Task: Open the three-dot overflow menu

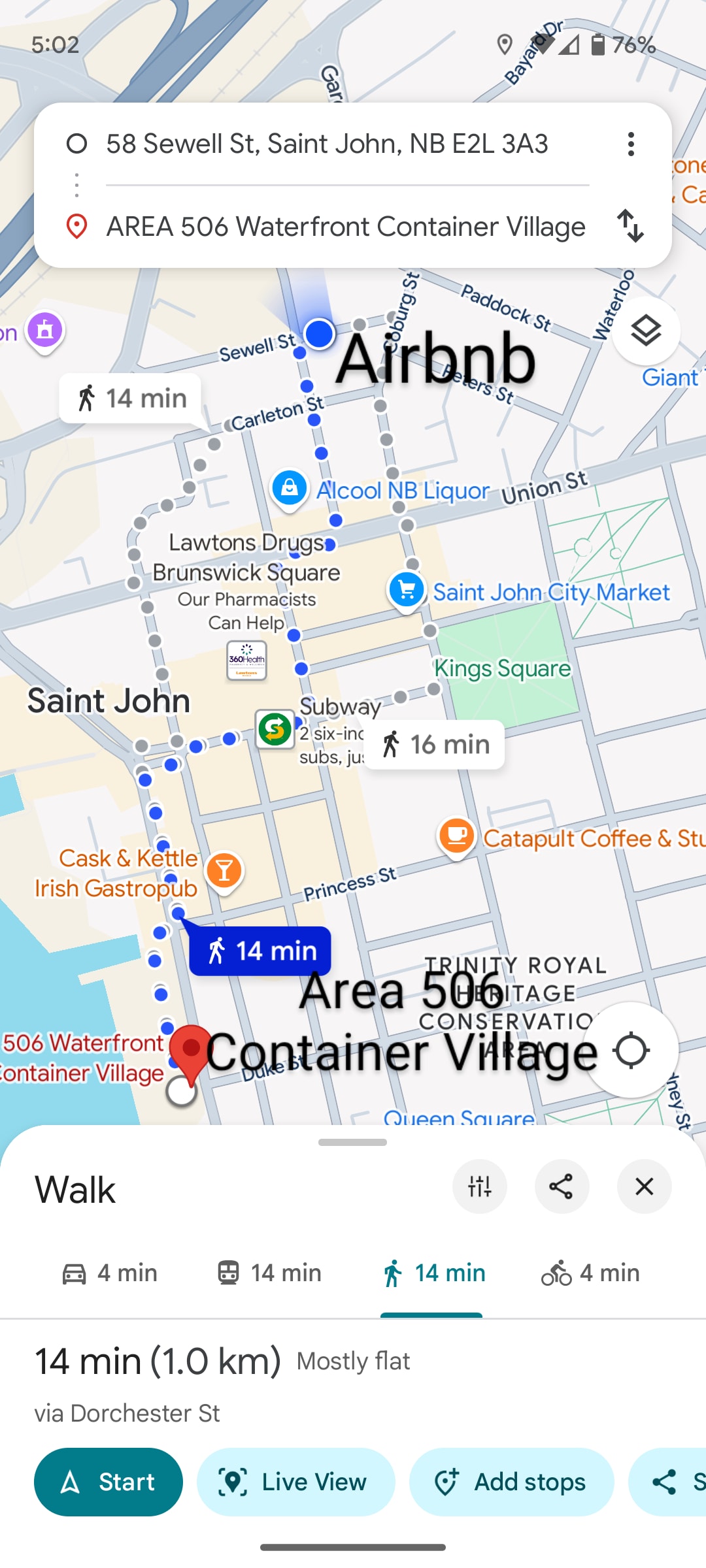Action: (x=631, y=144)
